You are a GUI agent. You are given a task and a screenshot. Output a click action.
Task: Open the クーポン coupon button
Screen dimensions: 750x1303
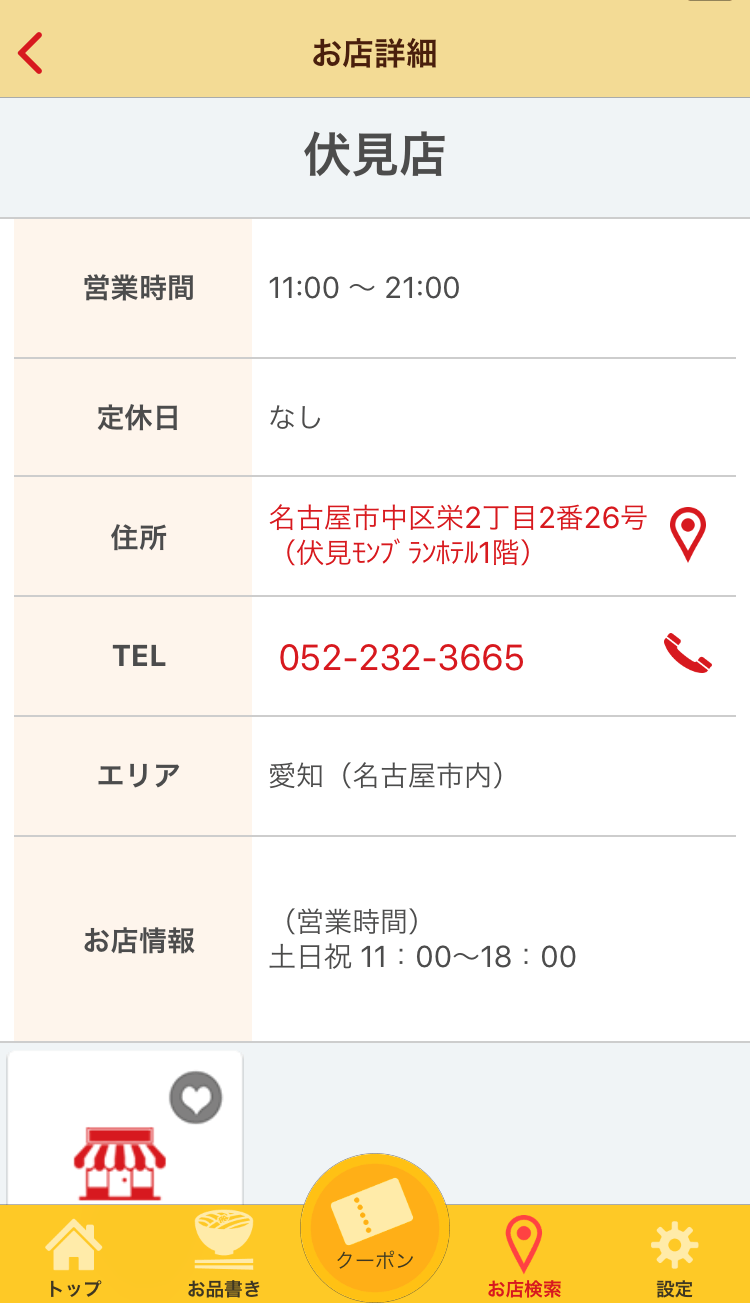375,1228
